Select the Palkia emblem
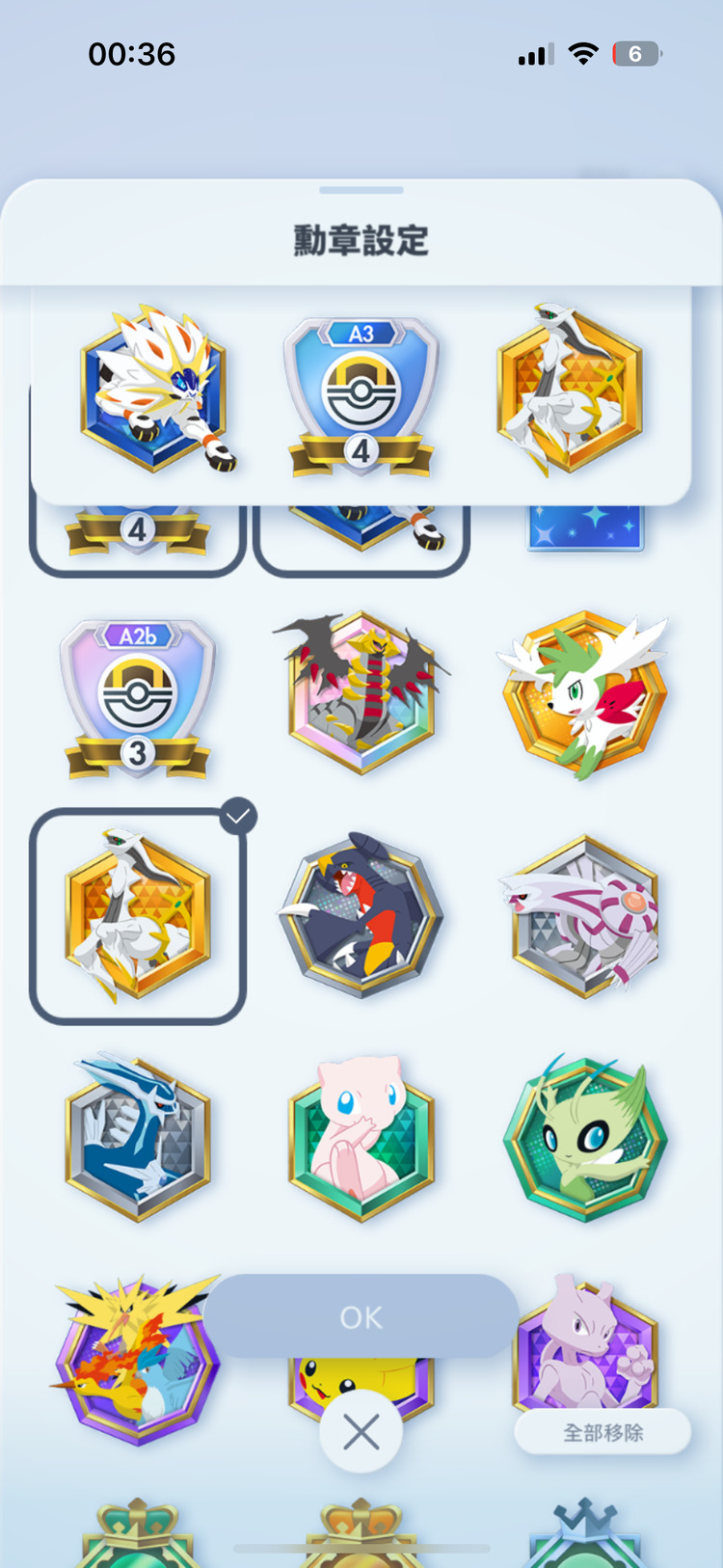723x1568 pixels. click(584, 916)
